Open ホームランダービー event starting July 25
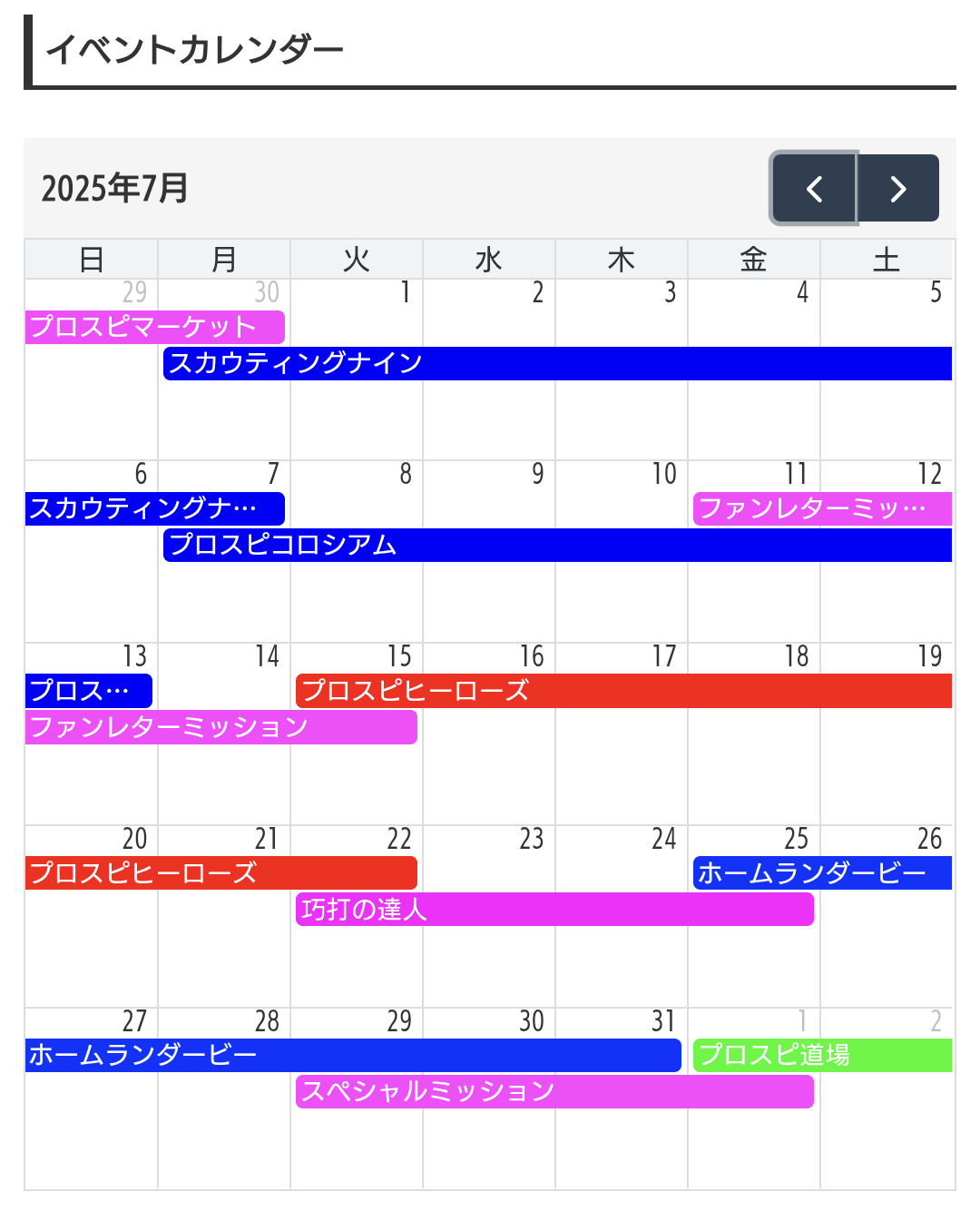 coord(822,873)
